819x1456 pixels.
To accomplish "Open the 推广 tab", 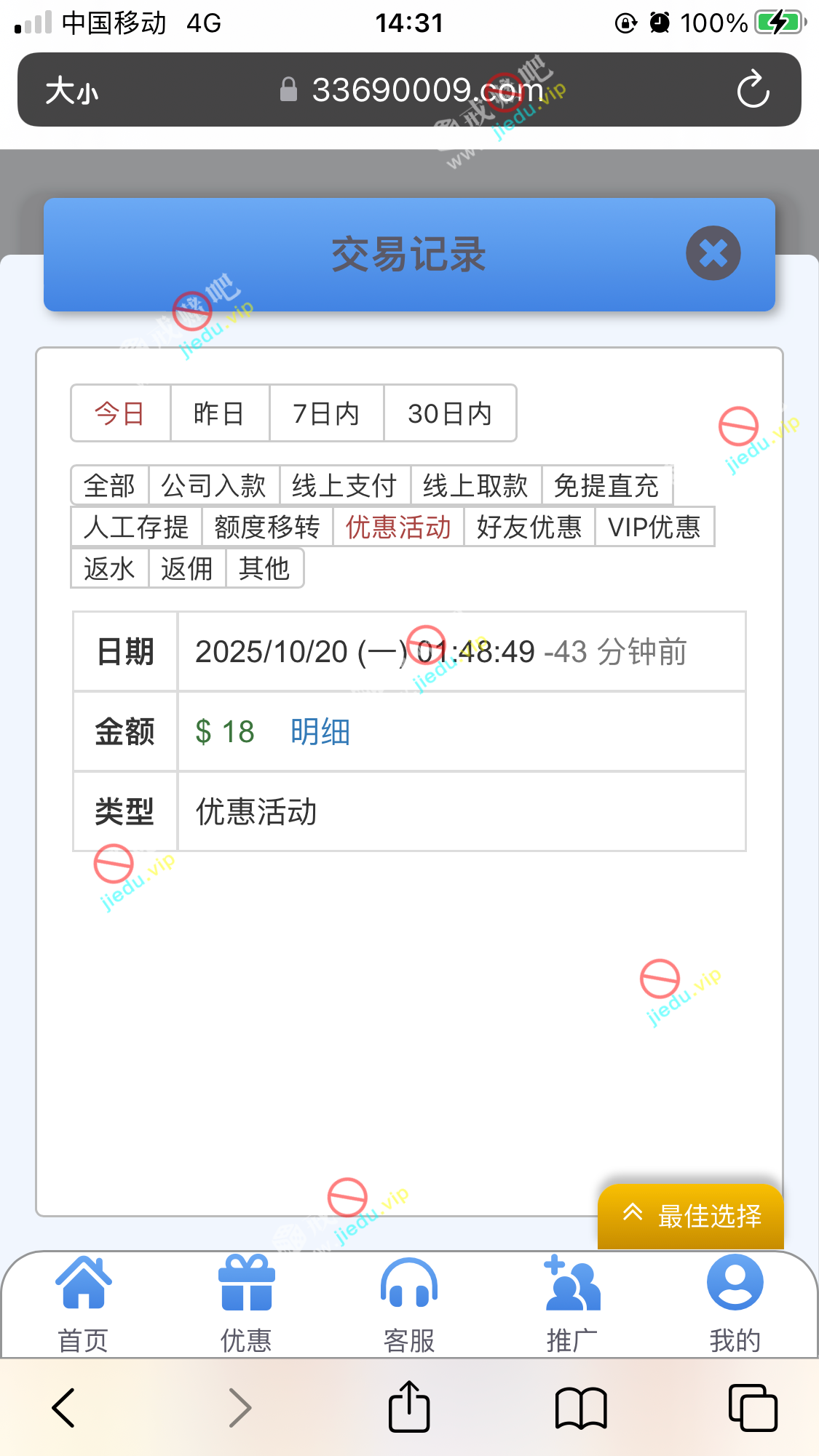I will pos(572,1302).
